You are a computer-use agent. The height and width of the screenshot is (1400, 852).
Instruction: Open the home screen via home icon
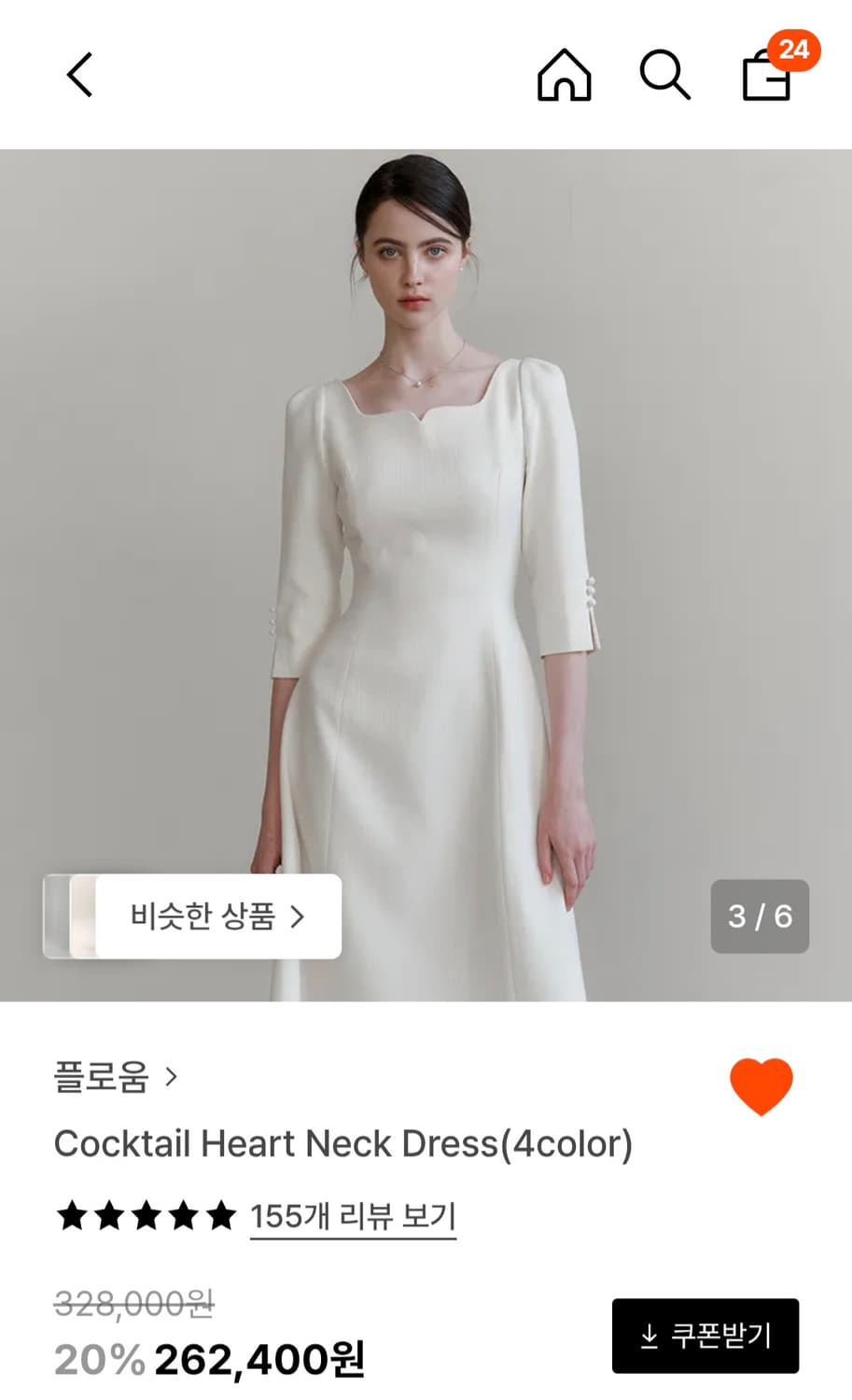[x=564, y=77]
